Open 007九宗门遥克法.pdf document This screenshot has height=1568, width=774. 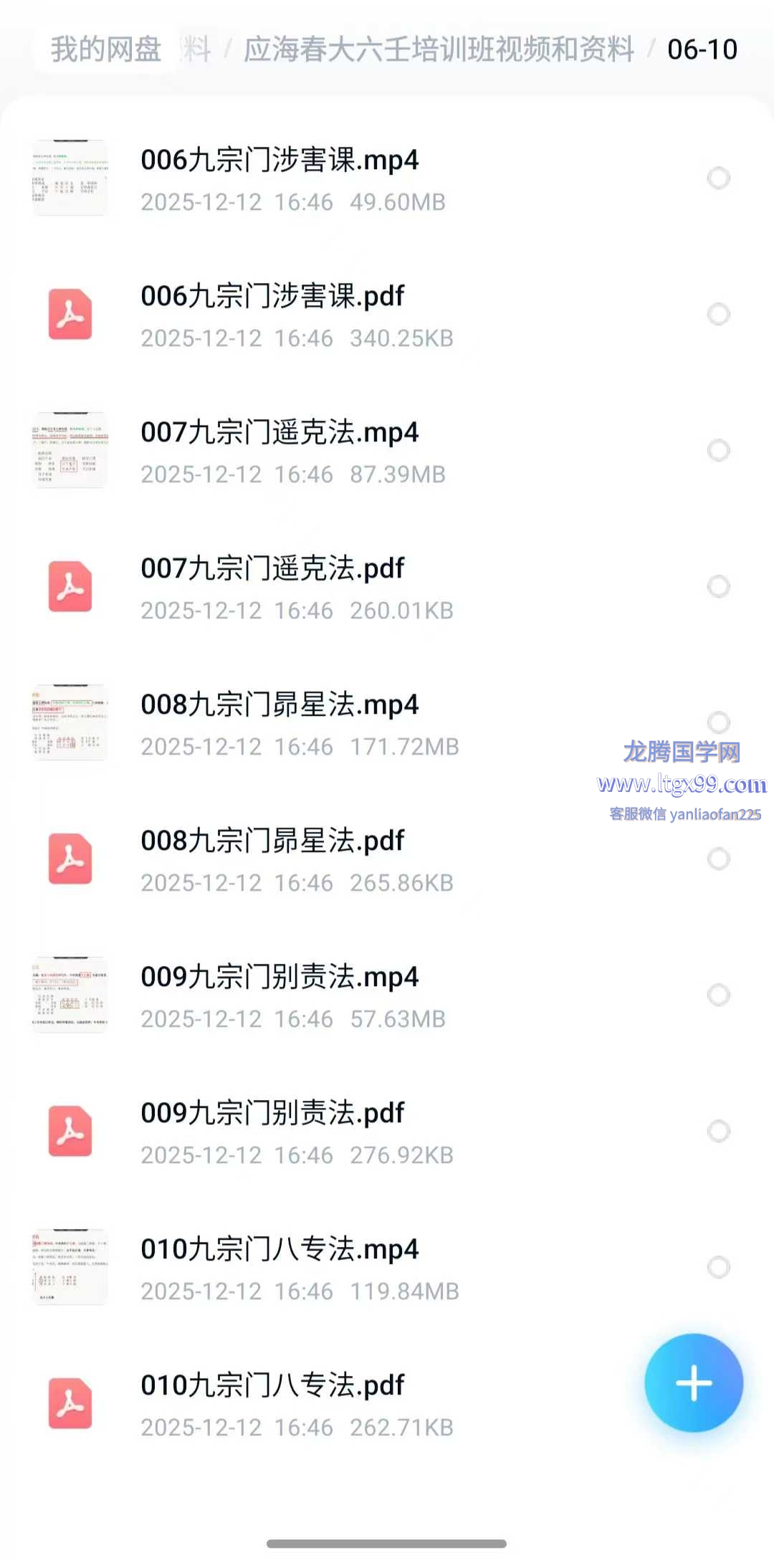pyautogui.click(x=272, y=569)
